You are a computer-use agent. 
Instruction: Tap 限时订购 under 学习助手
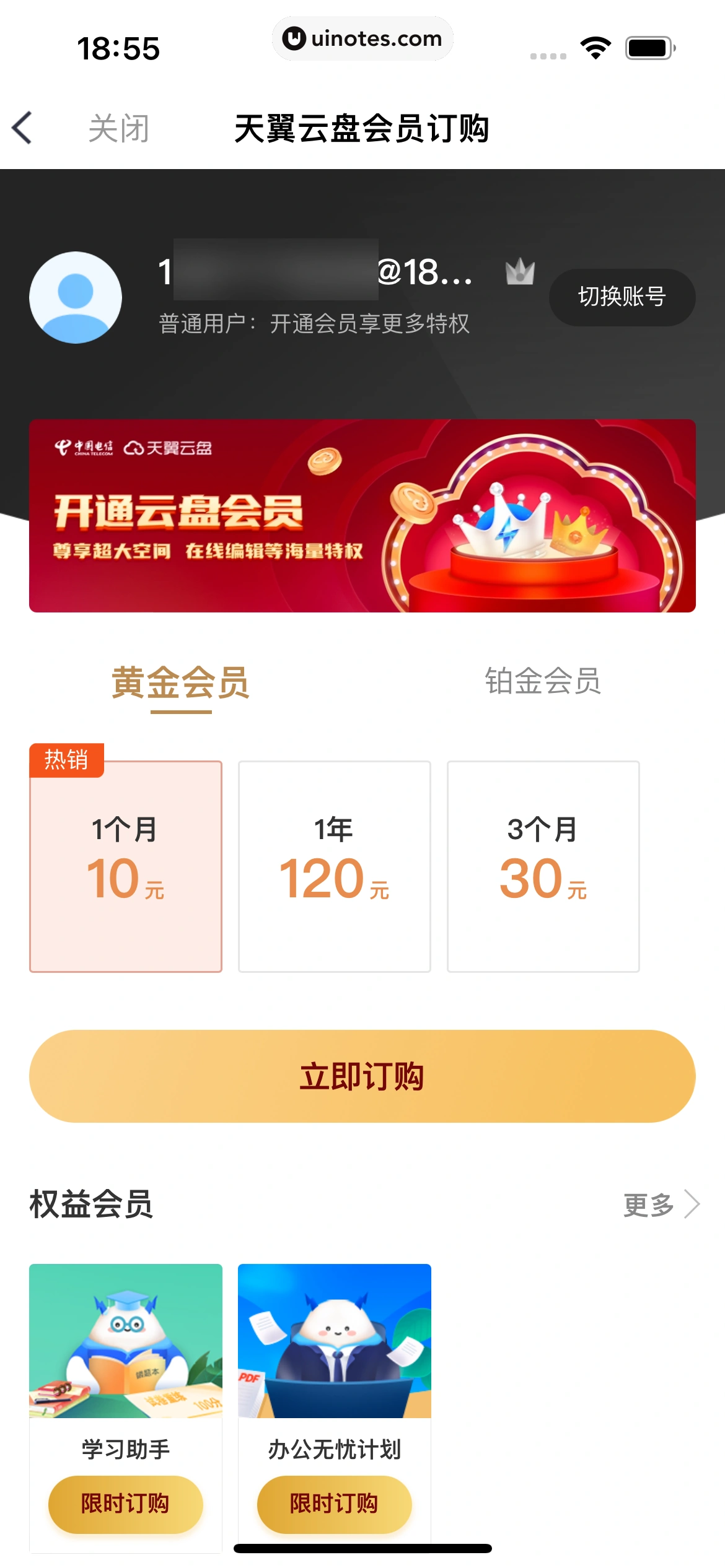point(126,1504)
